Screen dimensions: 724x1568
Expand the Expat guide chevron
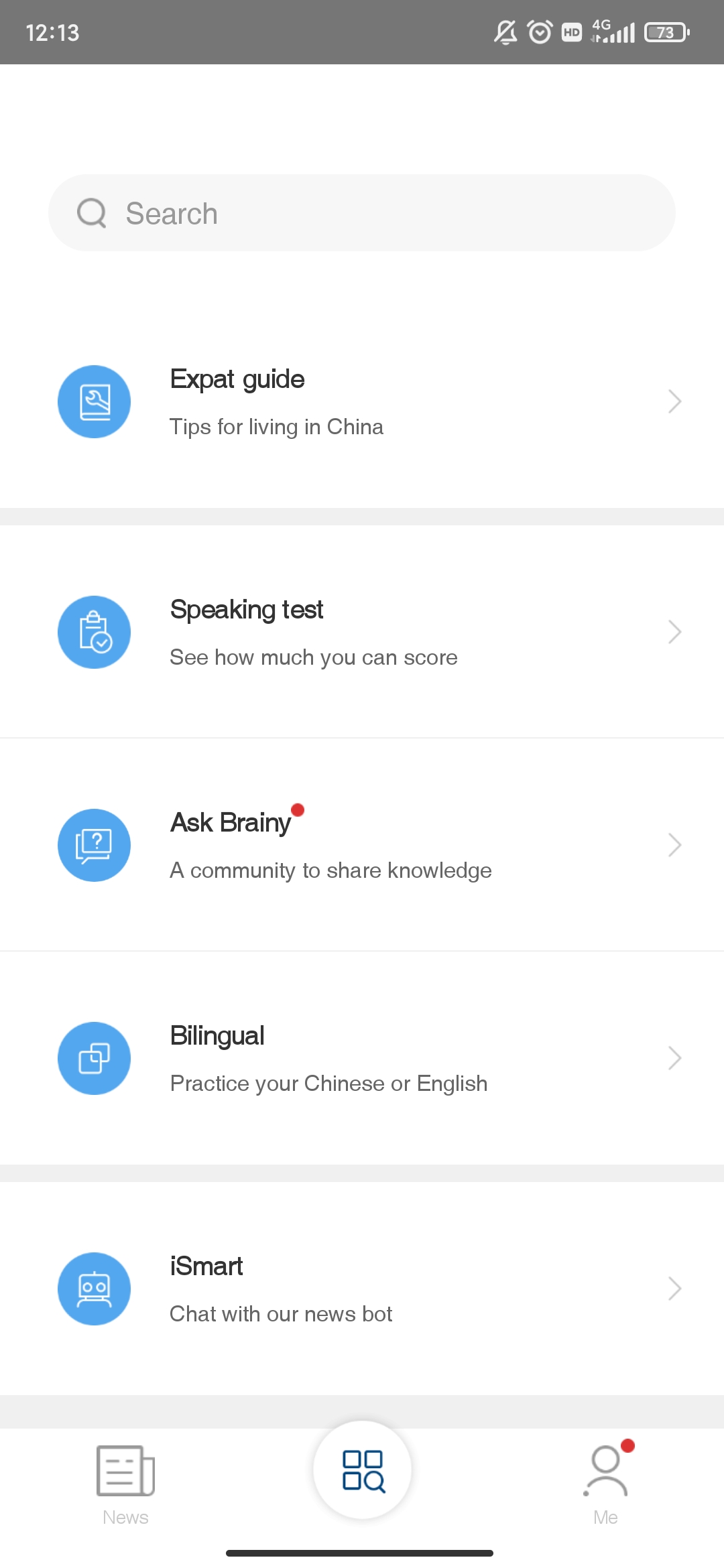pos(674,401)
